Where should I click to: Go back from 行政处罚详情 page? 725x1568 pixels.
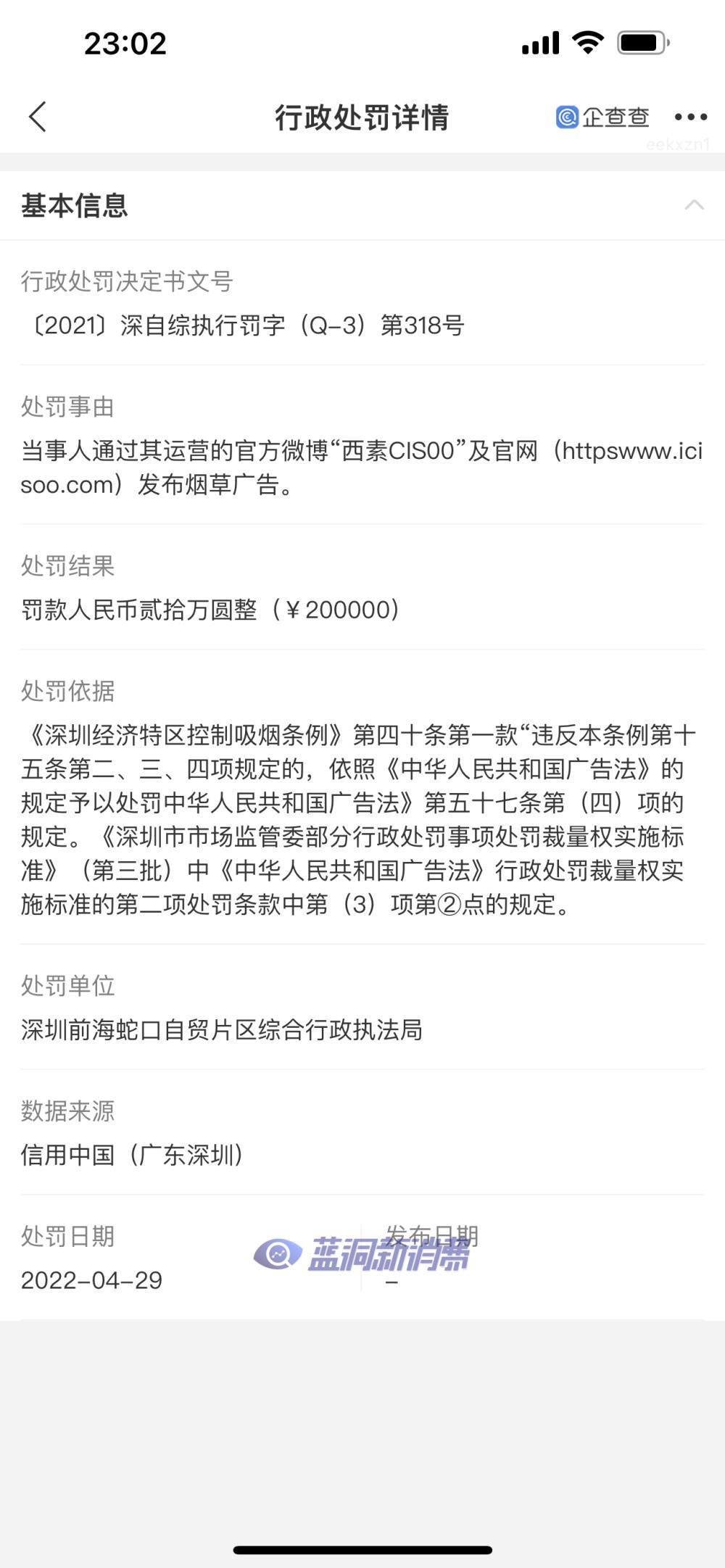pyautogui.click(x=38, y=117)
